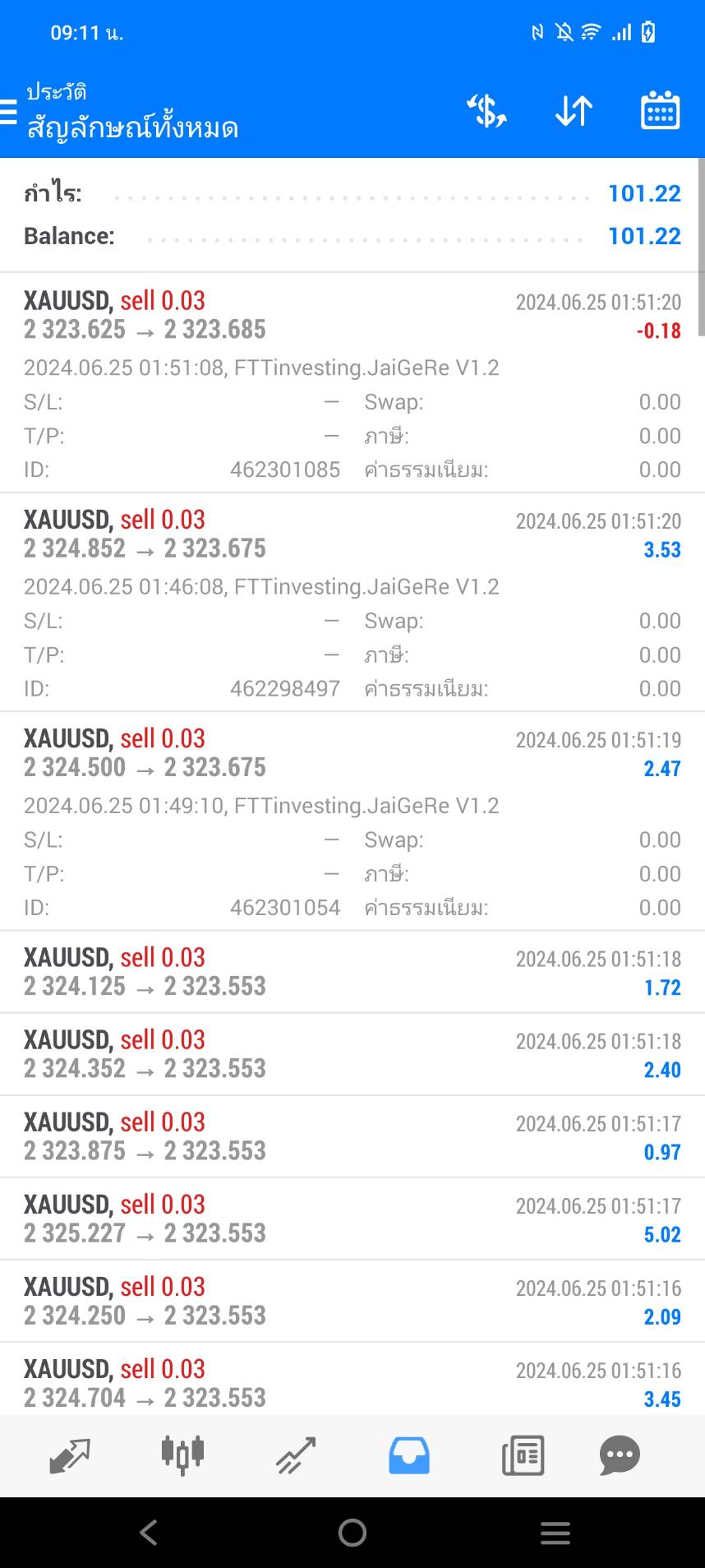Expand the XAUUSD trade with profit 1.72
This screenshot has width=705, height=1568.
352,972
